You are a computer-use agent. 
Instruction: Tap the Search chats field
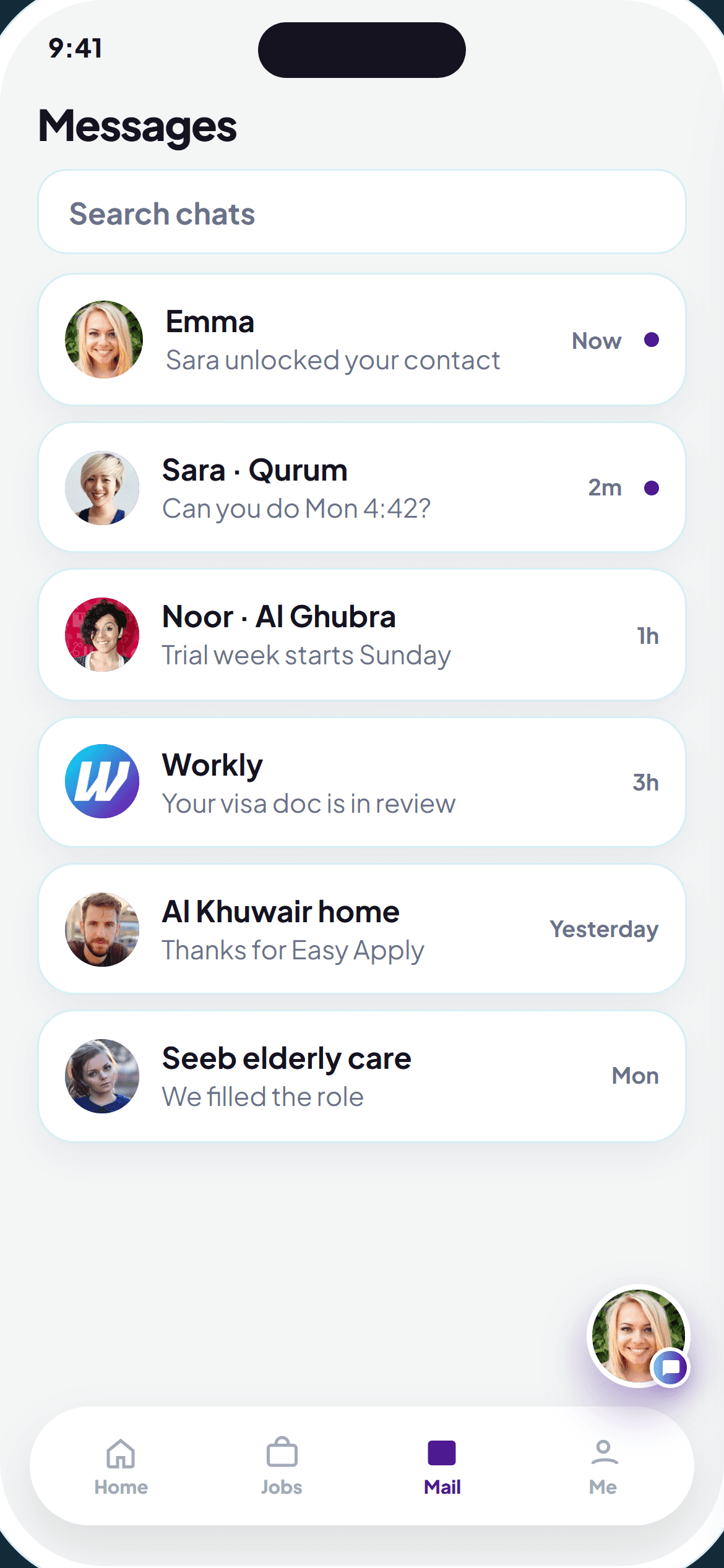tap(362, 212)
